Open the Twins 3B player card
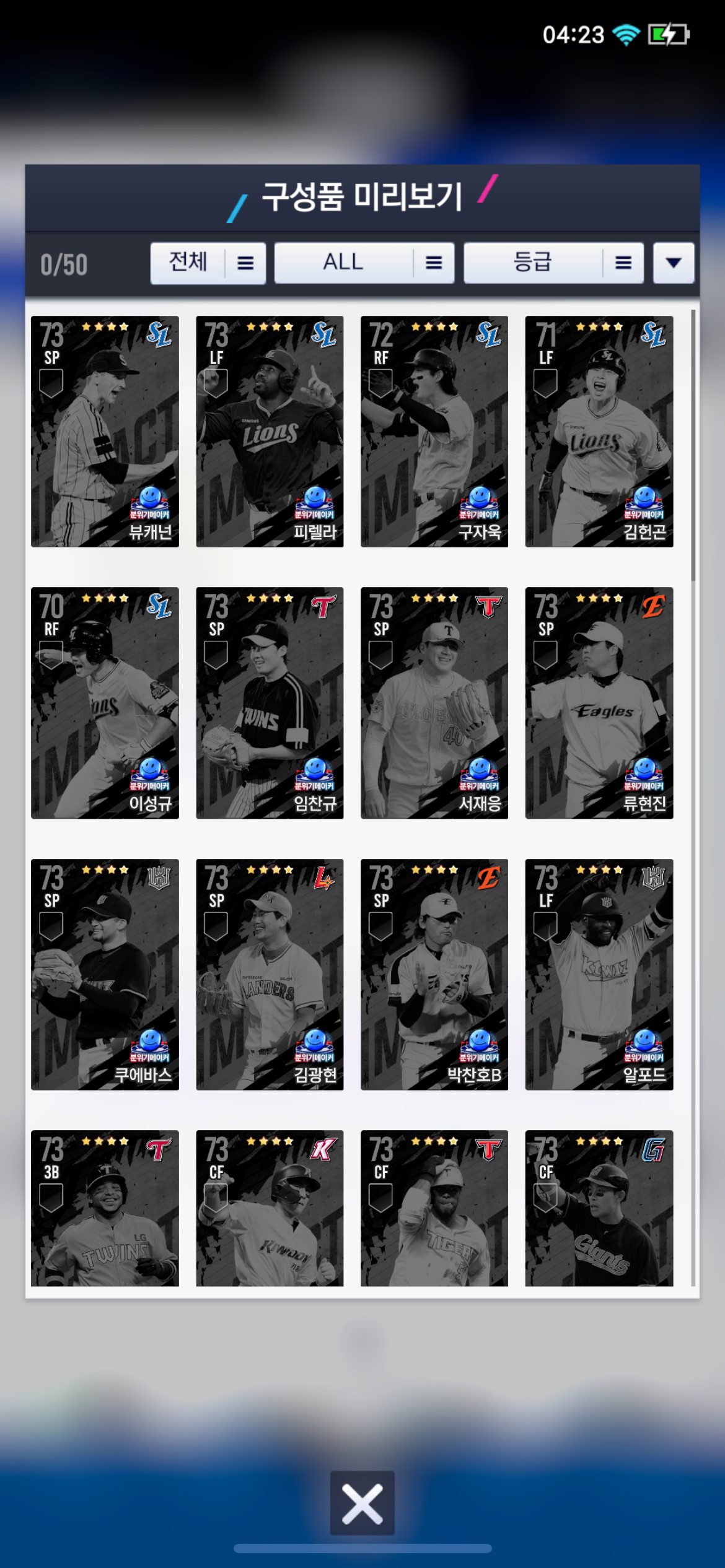Image resolution: width=725 pixels, height=1568 pixels. (105, 1208)
